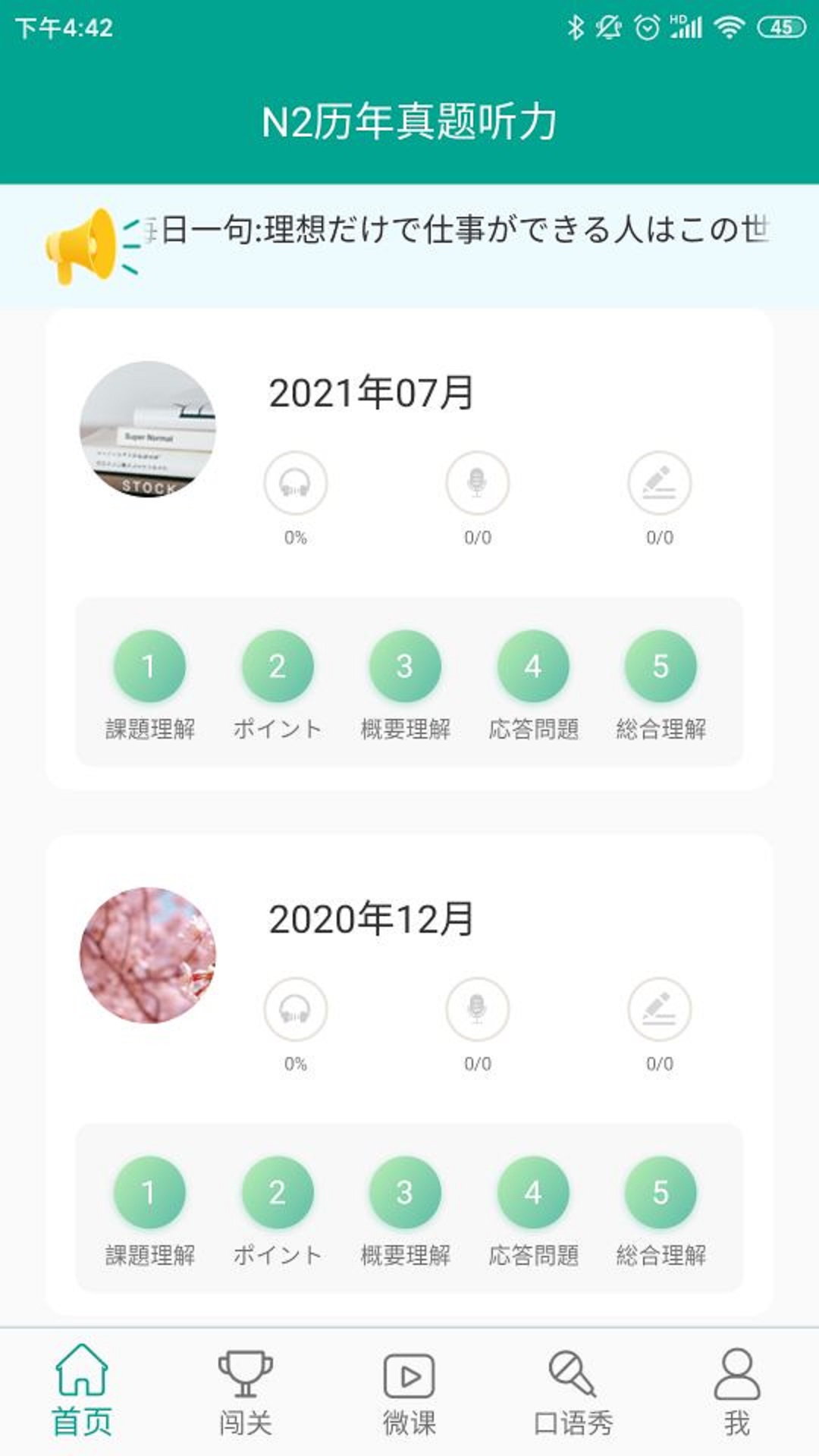Tap the microphone icon for 2020年12月

click(477, 1009)
